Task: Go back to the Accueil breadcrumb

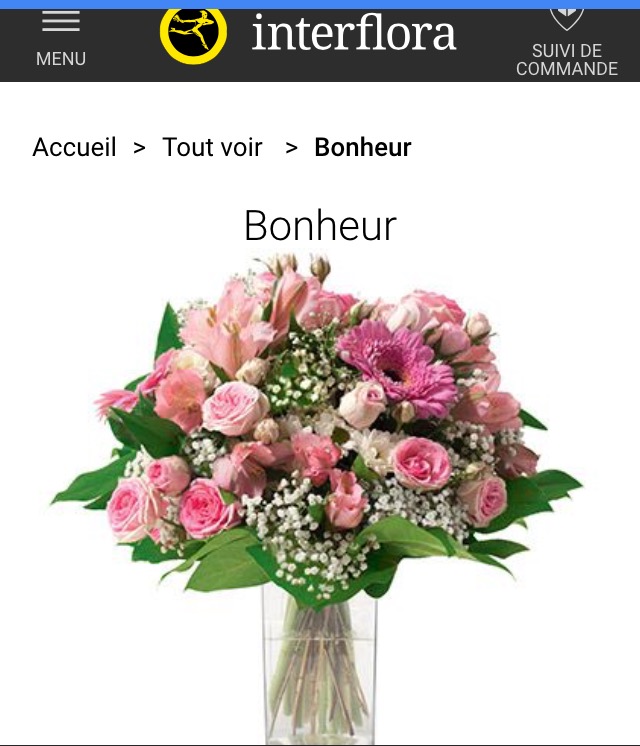Action: click(x=74, y=147)
